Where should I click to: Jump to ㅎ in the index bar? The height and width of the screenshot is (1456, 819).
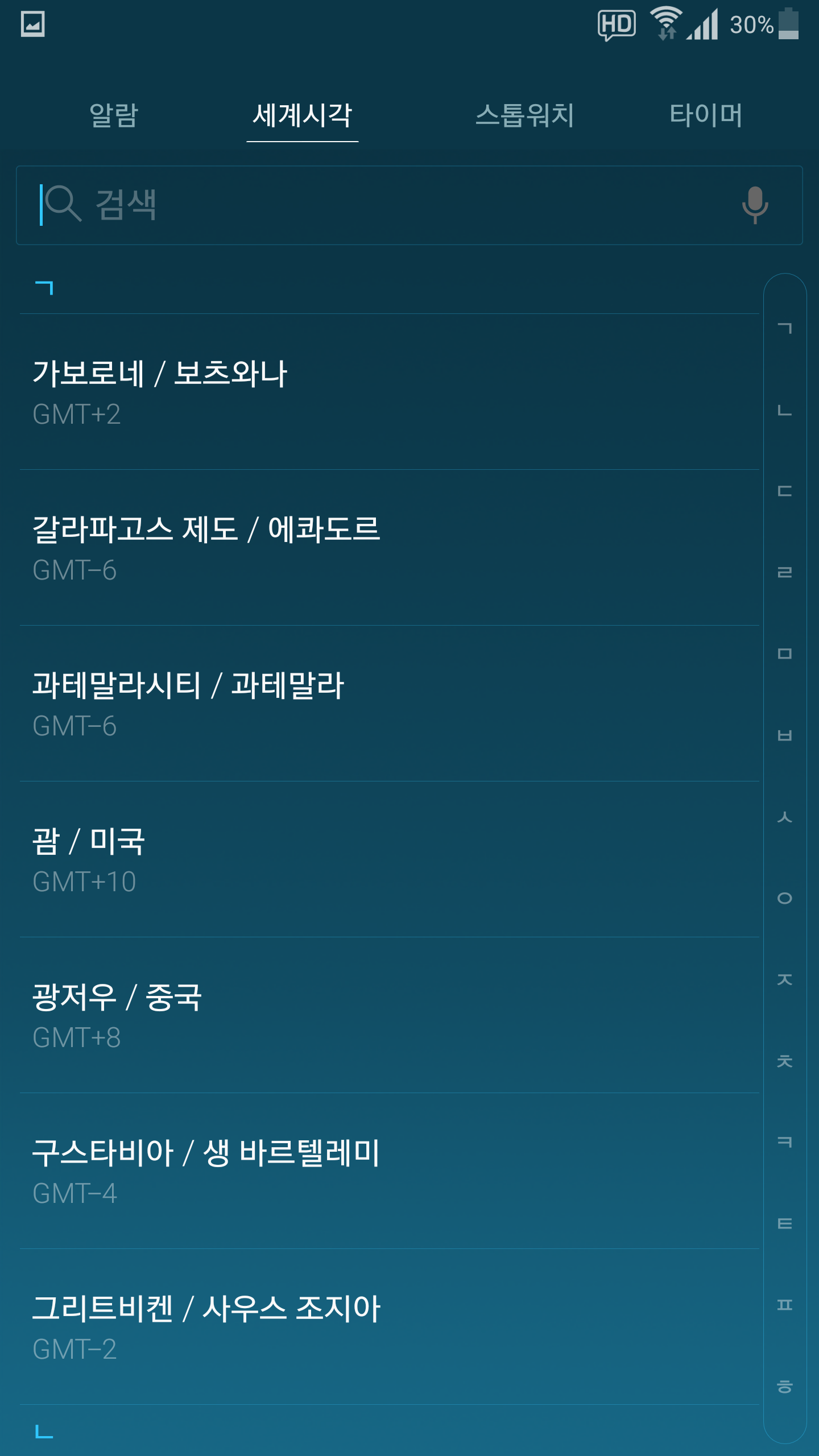(x=785, y=1386)
